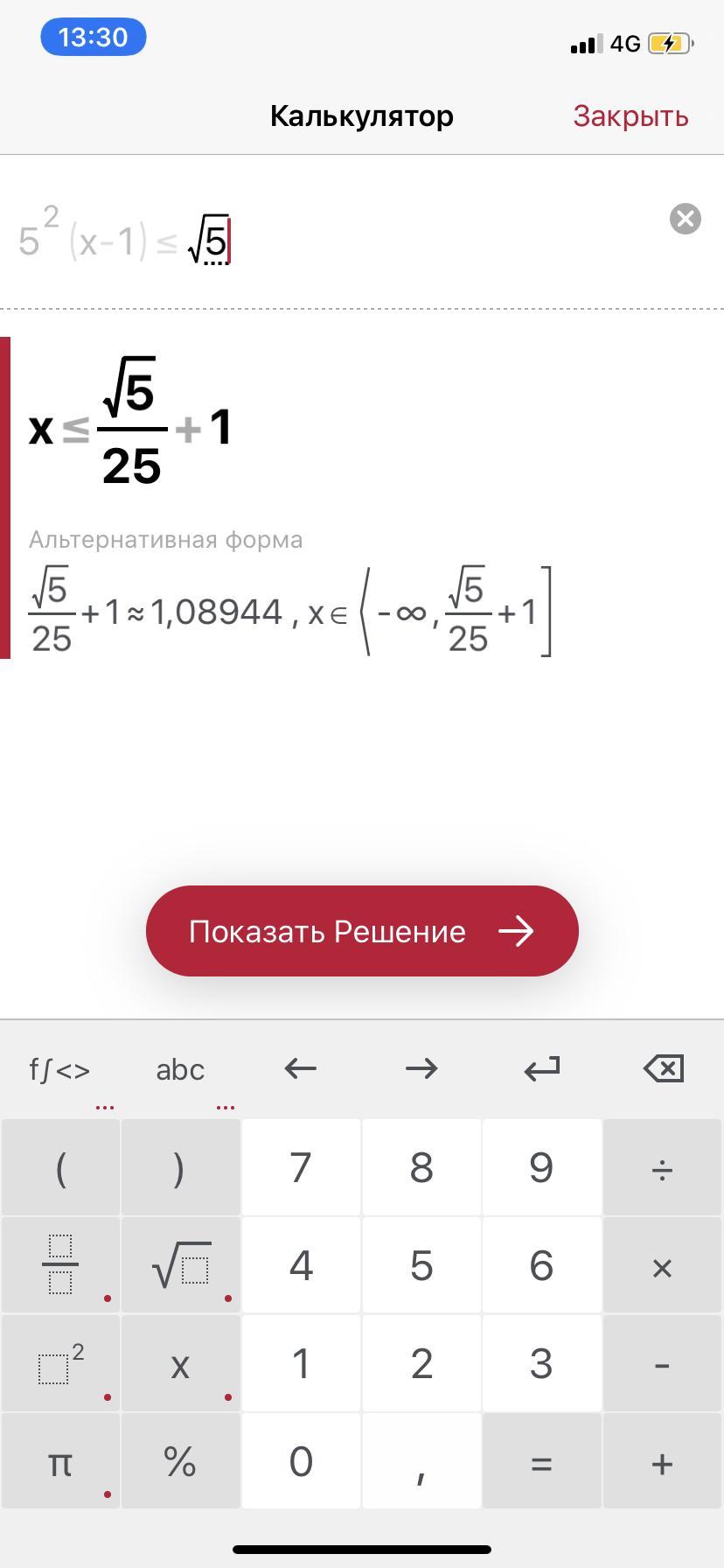The width and height of the screenshot is (724, 1568).
Task: Move cursor left with the arrow key
Action: coord(301,1068)
